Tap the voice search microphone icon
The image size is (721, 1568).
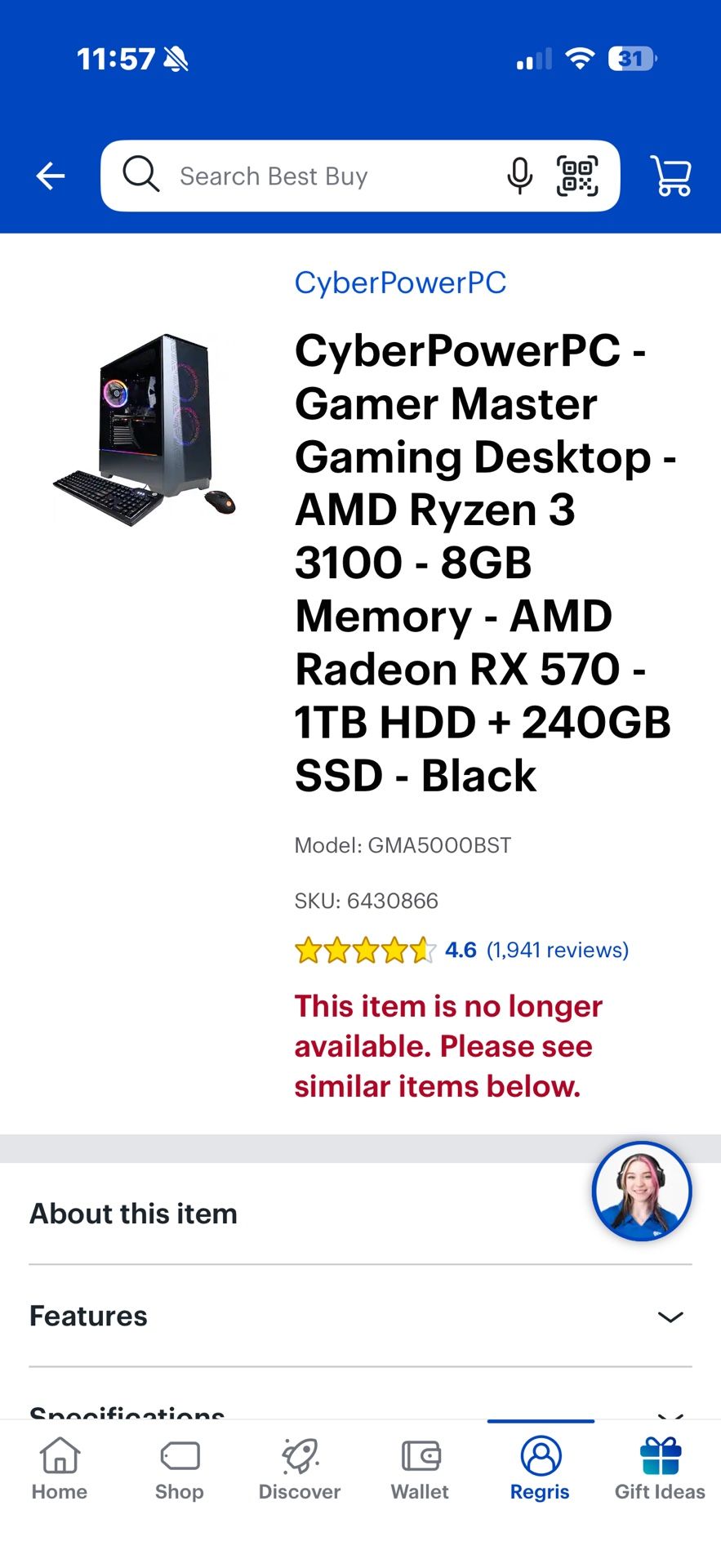pos(519,176)
